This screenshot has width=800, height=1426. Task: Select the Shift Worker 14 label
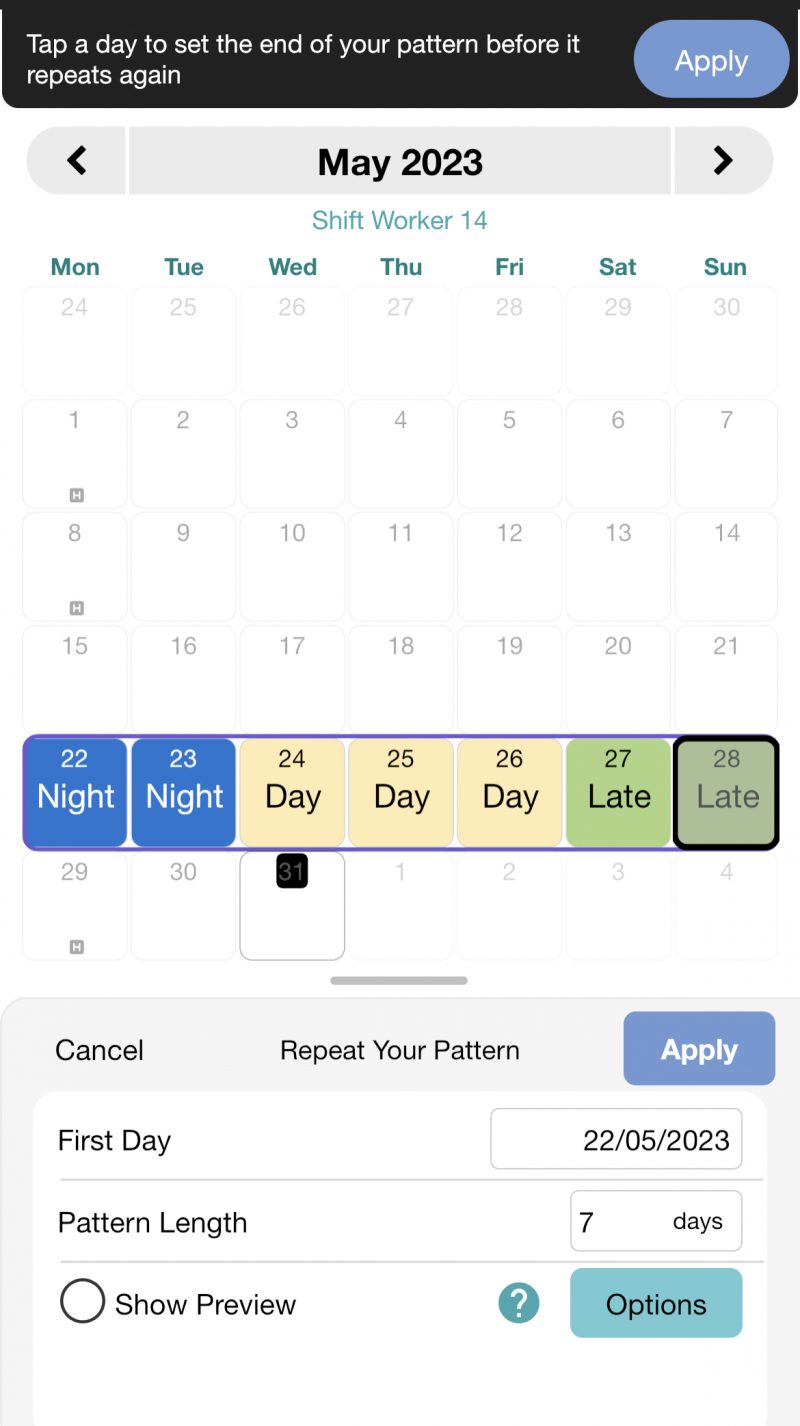coord(399,220)
